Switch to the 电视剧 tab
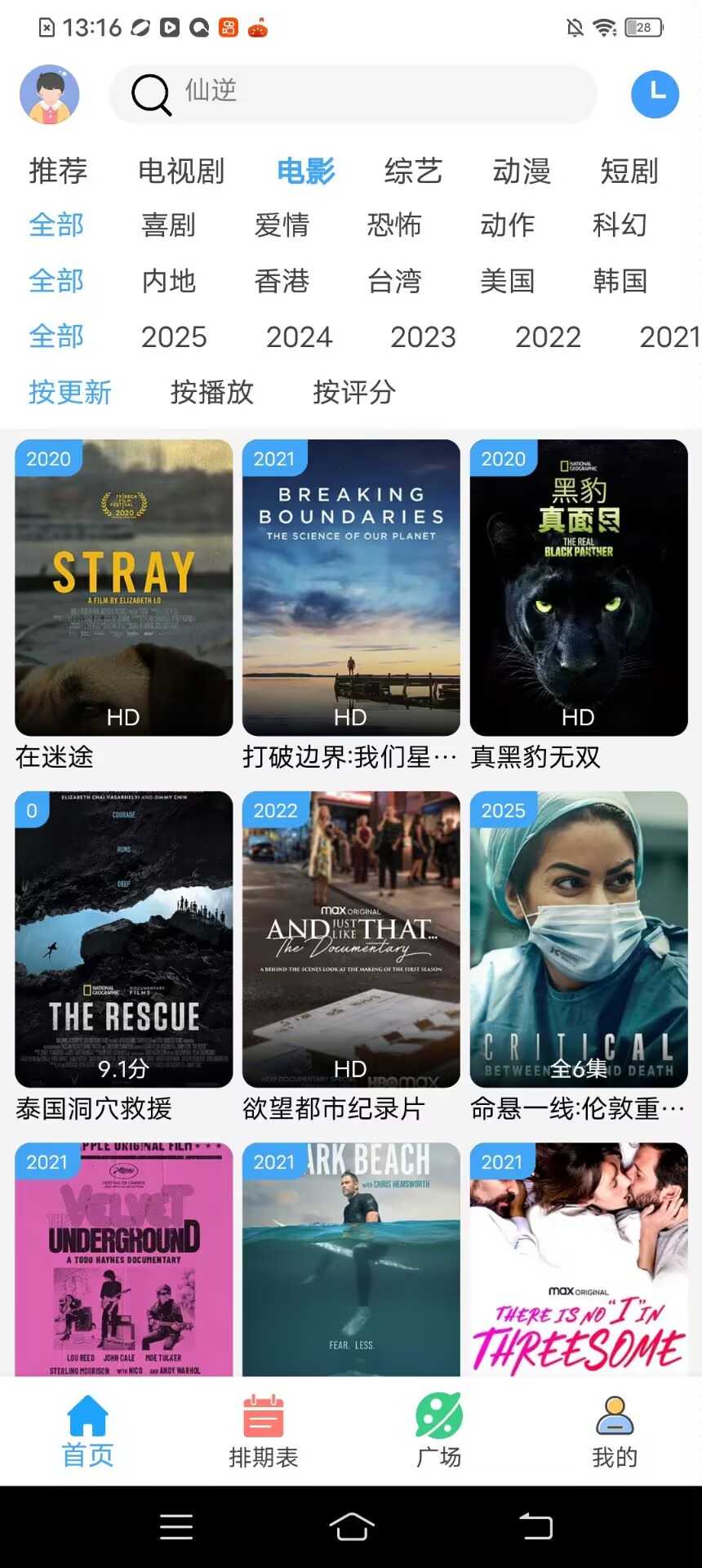702x1568 pixels. pyautogui.click(x=181, y=171)
